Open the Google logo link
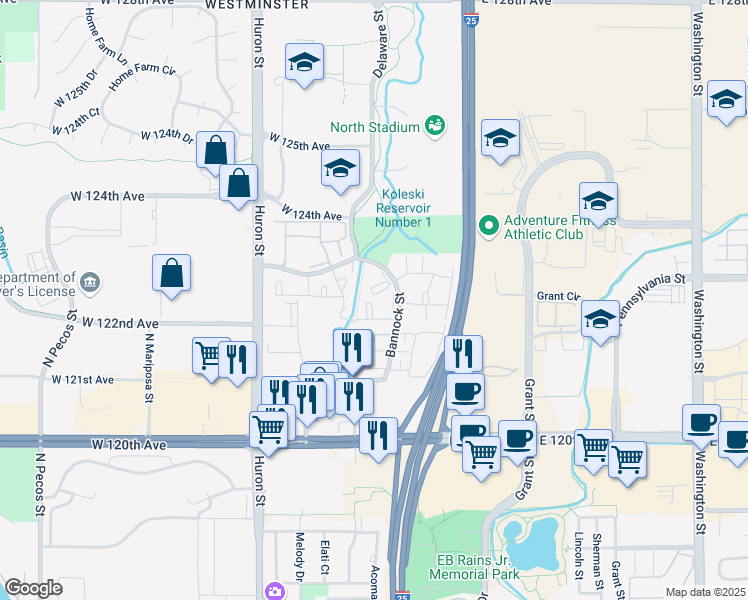 33,588
